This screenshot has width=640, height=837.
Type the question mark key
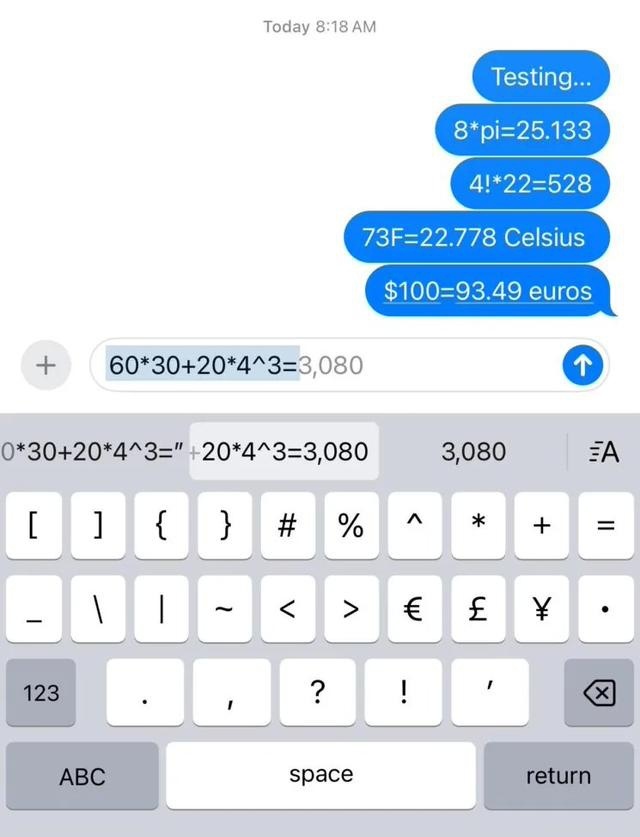(318, 692)
